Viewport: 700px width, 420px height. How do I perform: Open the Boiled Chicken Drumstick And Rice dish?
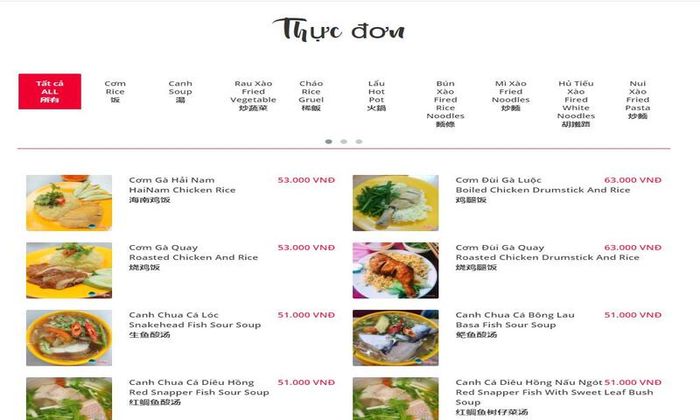(542, 190)
